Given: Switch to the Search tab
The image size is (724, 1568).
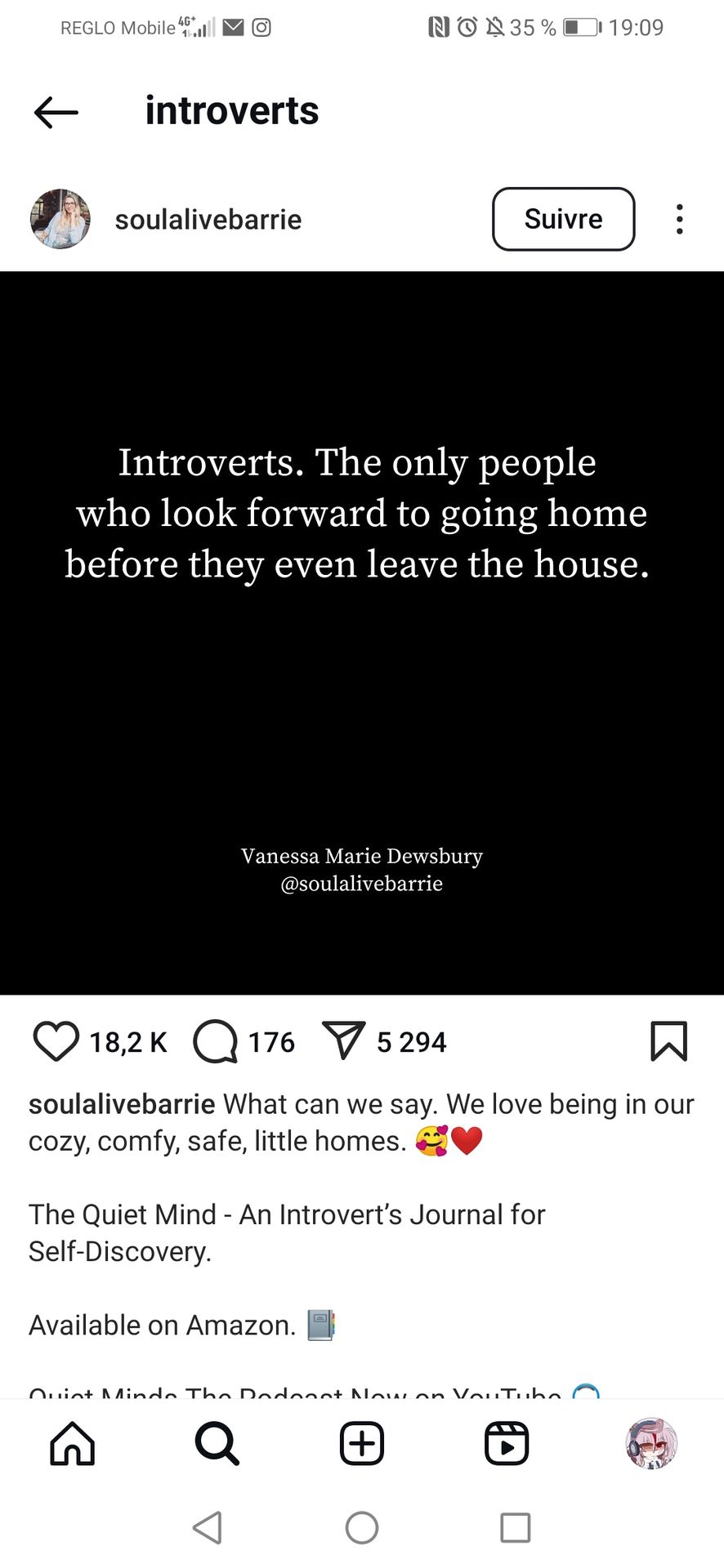Looking at the screenshot, I should click(217, 1443).
